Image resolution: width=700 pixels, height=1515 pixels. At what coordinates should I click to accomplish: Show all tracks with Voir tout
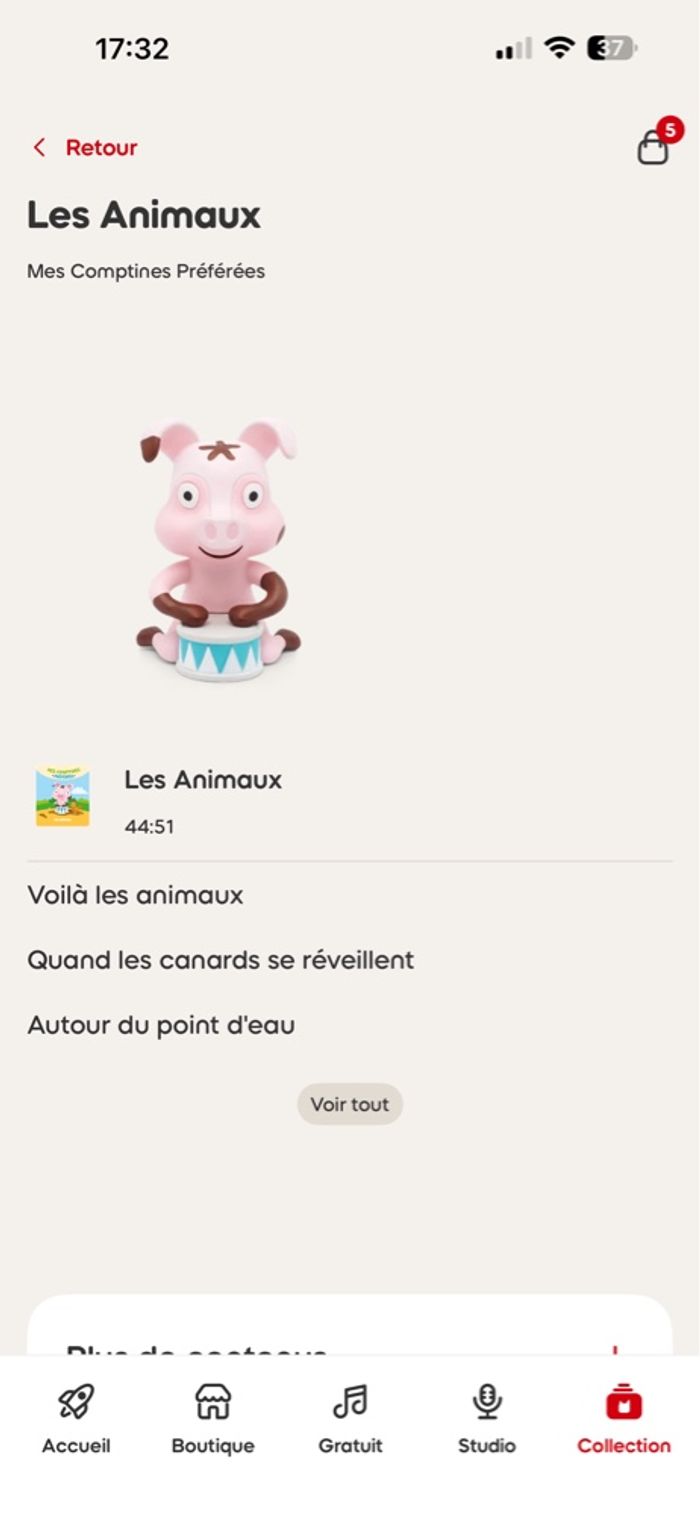350,1104
